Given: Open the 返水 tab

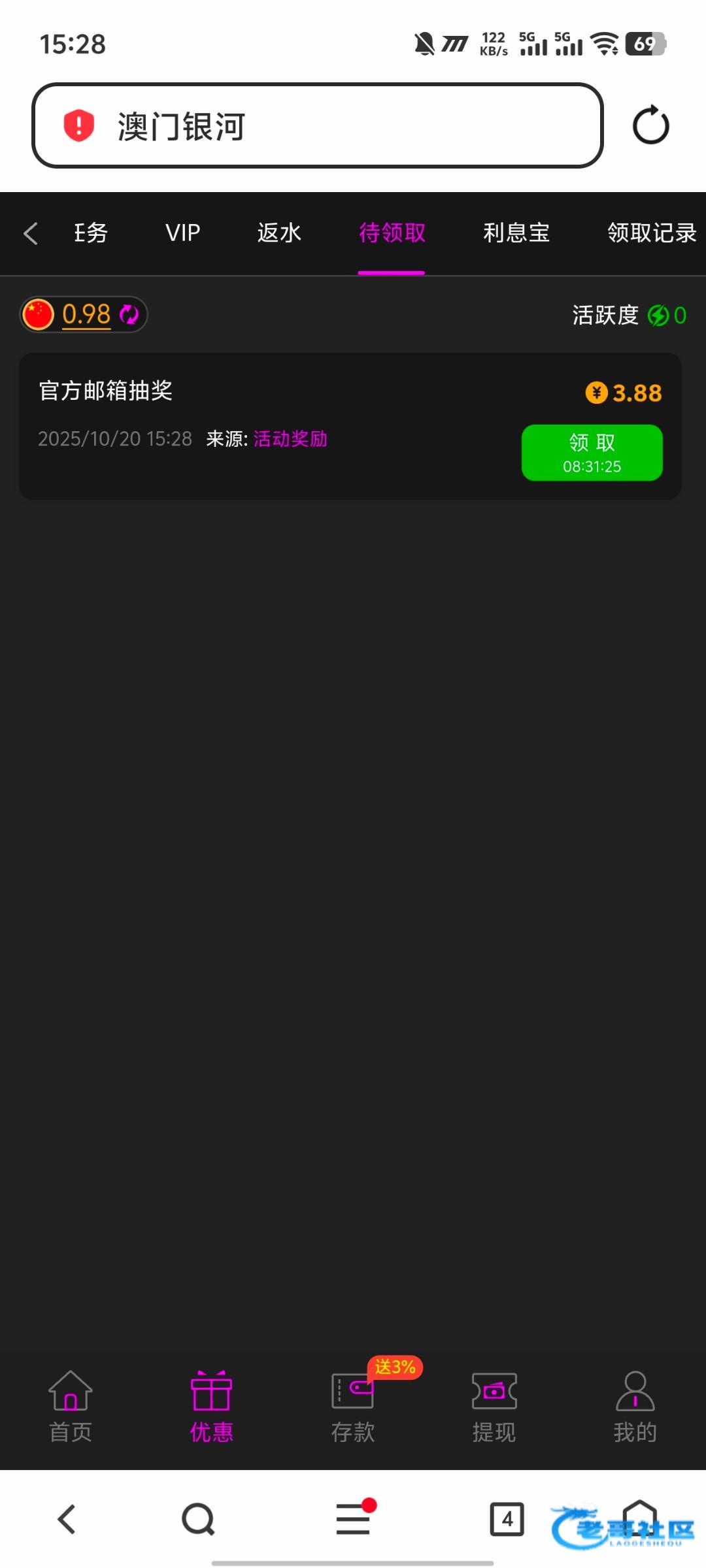Looking at the screenshot, I should click(279, 233).
